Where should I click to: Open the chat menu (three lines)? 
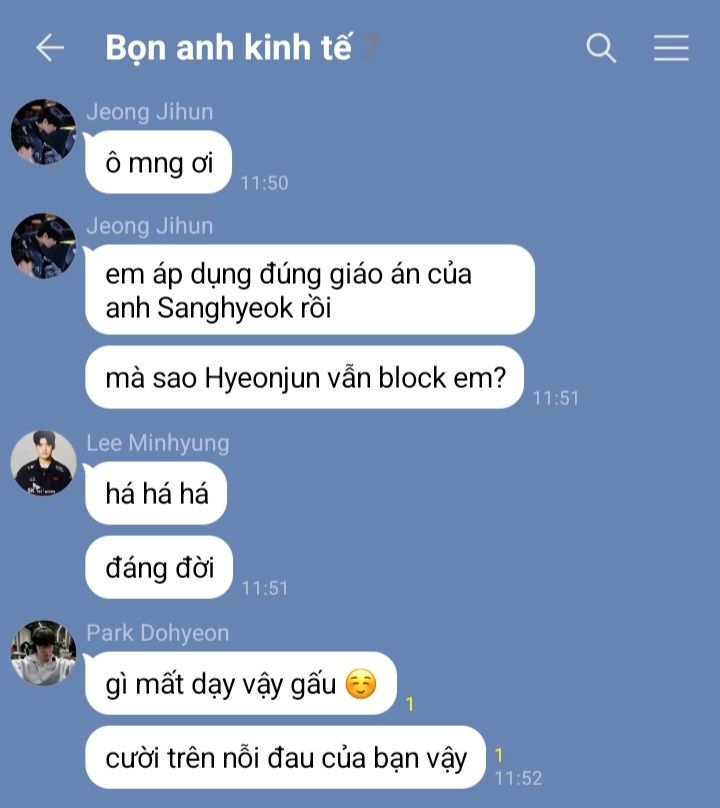pos(671,48)
